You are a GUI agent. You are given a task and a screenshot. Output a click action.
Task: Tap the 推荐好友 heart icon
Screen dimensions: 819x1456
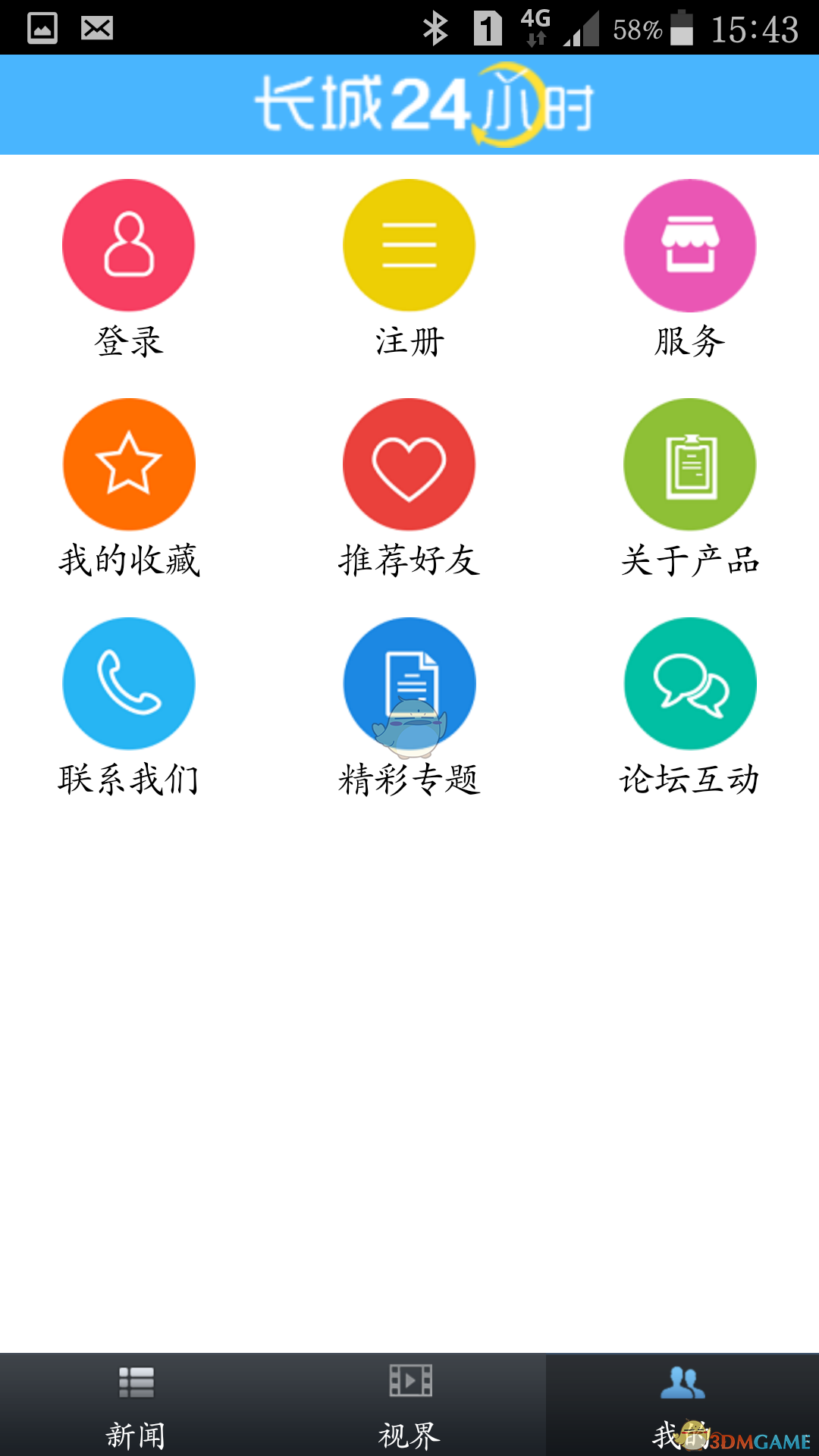(x=409, y=463)
